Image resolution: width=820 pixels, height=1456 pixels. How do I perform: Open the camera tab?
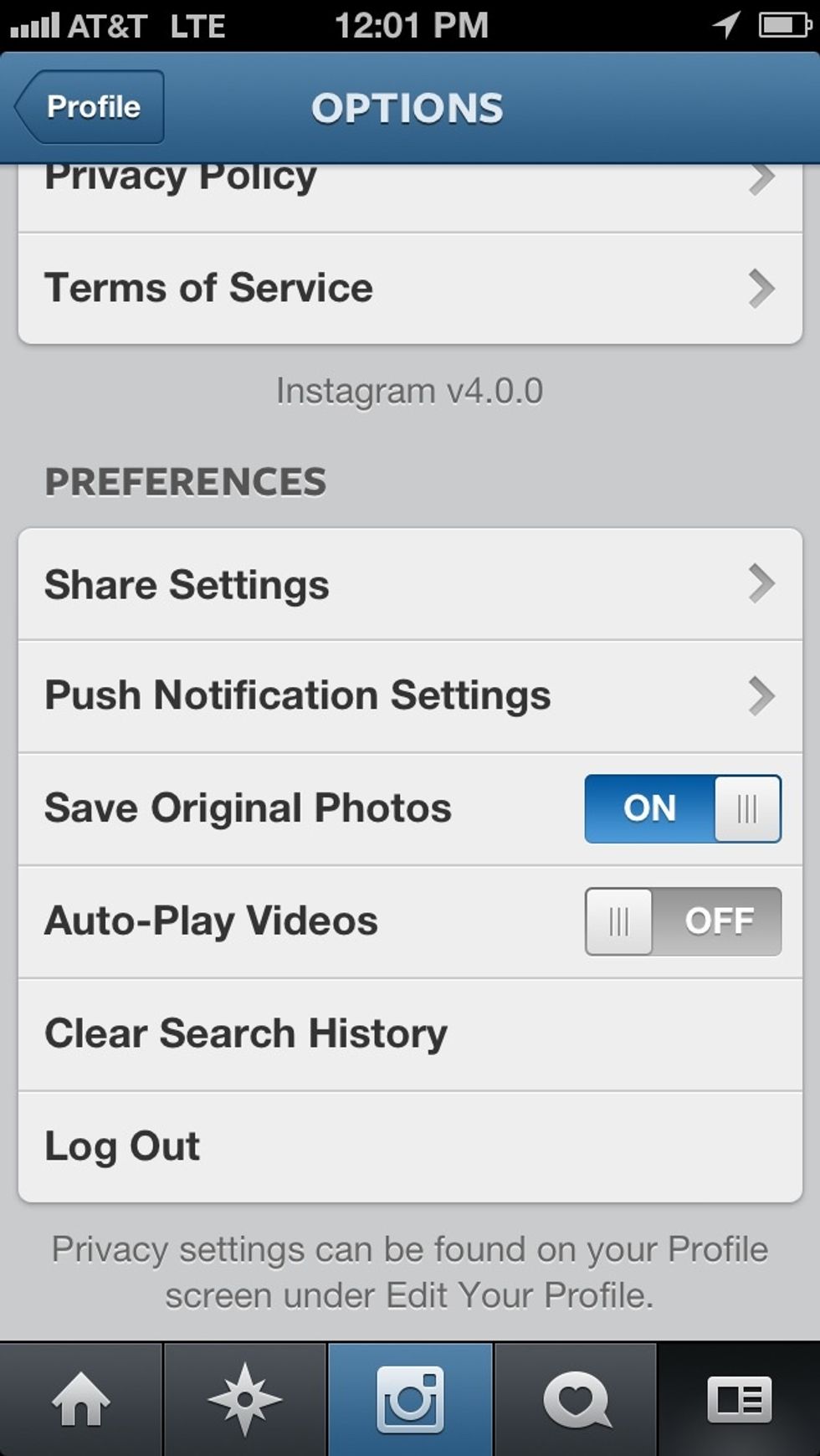pos(410,1399)
